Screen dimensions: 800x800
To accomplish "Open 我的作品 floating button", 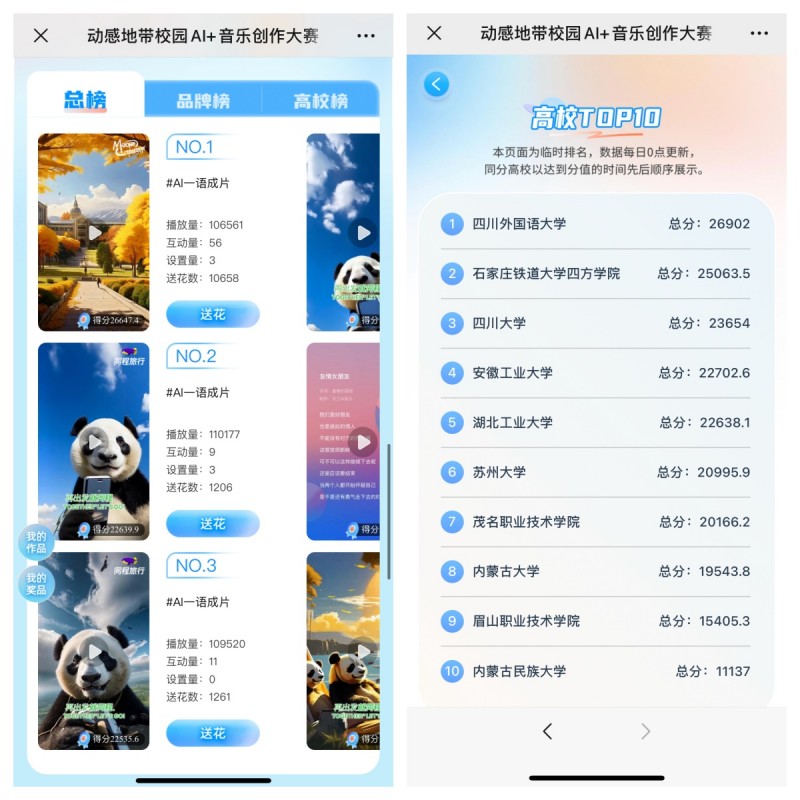I will pos(36,542).
